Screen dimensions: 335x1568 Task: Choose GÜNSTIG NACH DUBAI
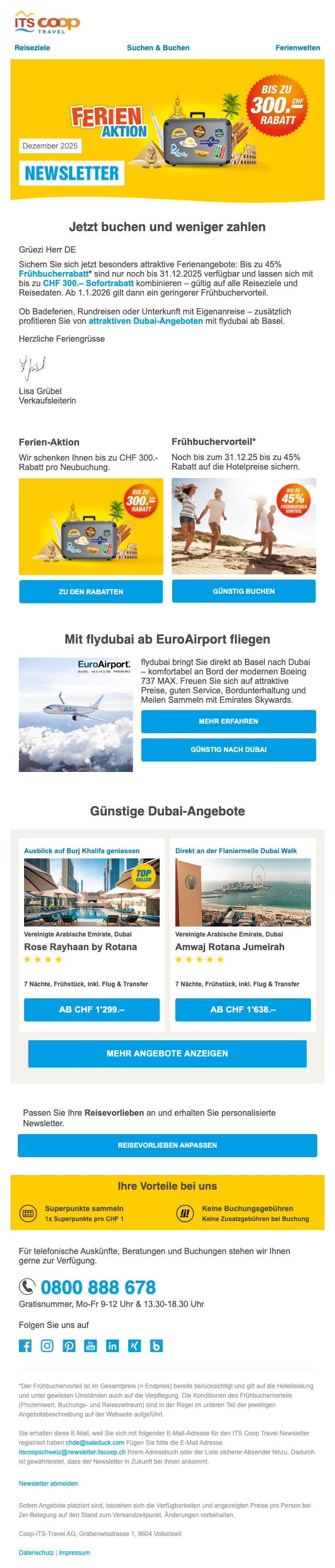[228, 749]
